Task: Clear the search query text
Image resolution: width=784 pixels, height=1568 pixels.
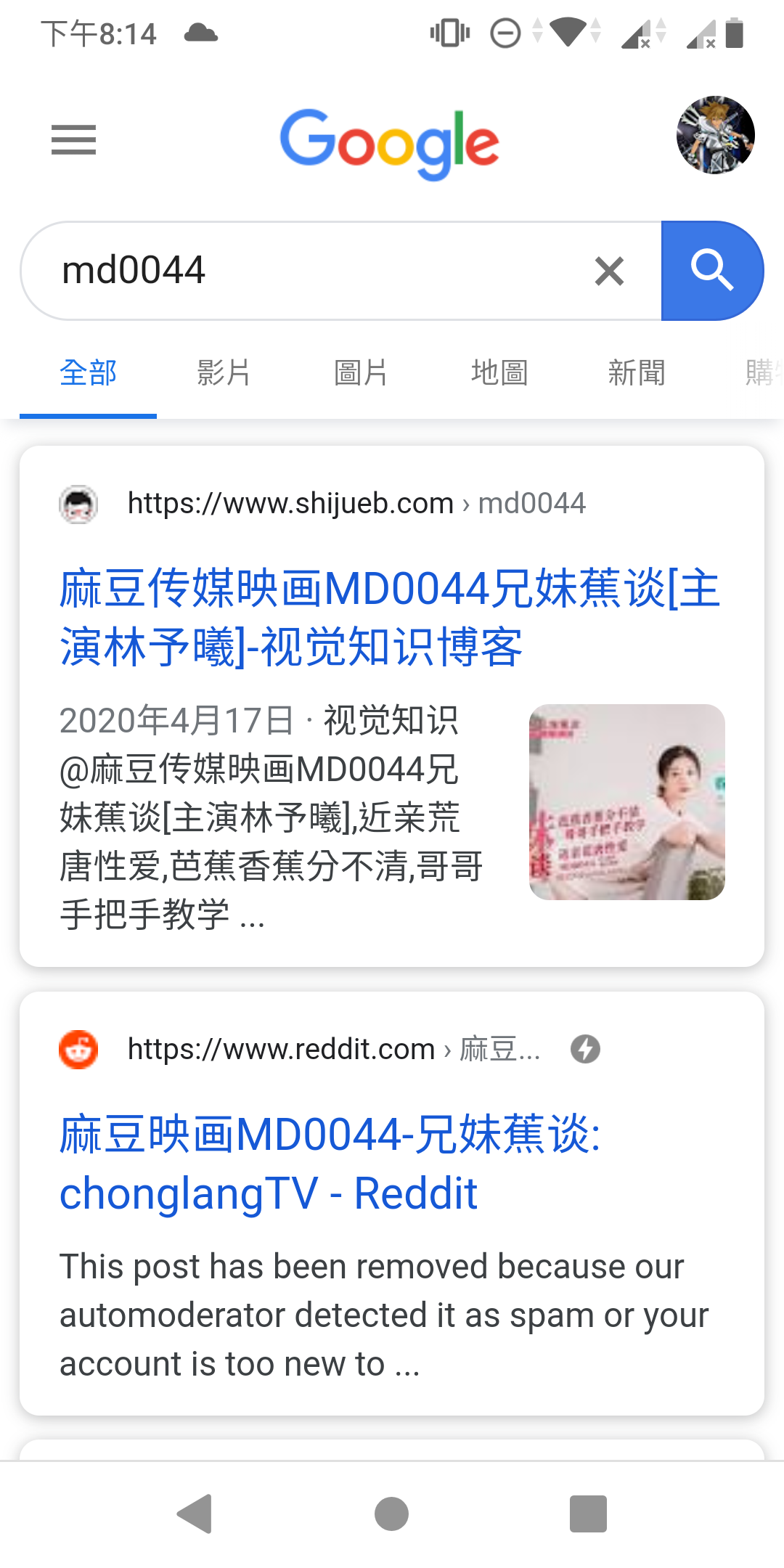Action: (x=609, y=271)
